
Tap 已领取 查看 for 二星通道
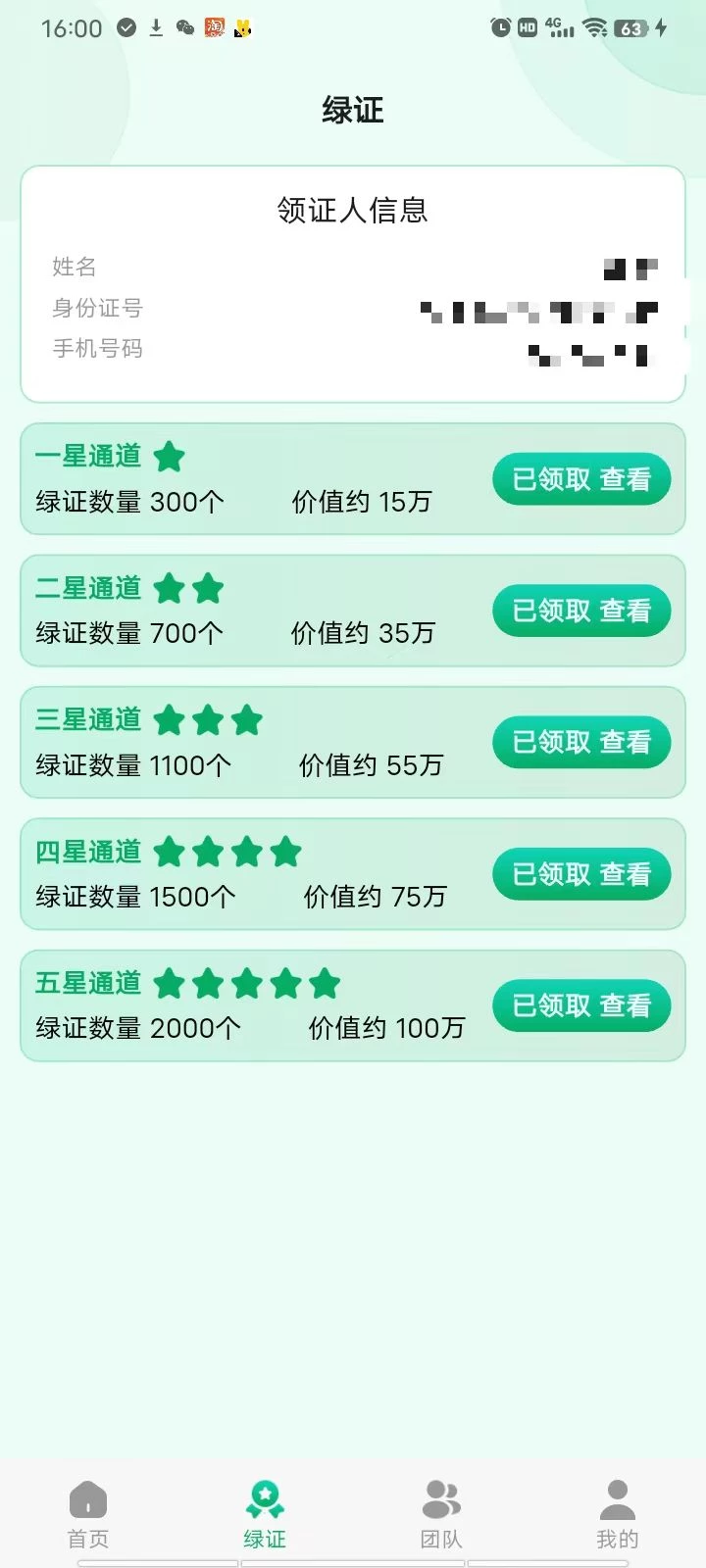click(581, 611)
